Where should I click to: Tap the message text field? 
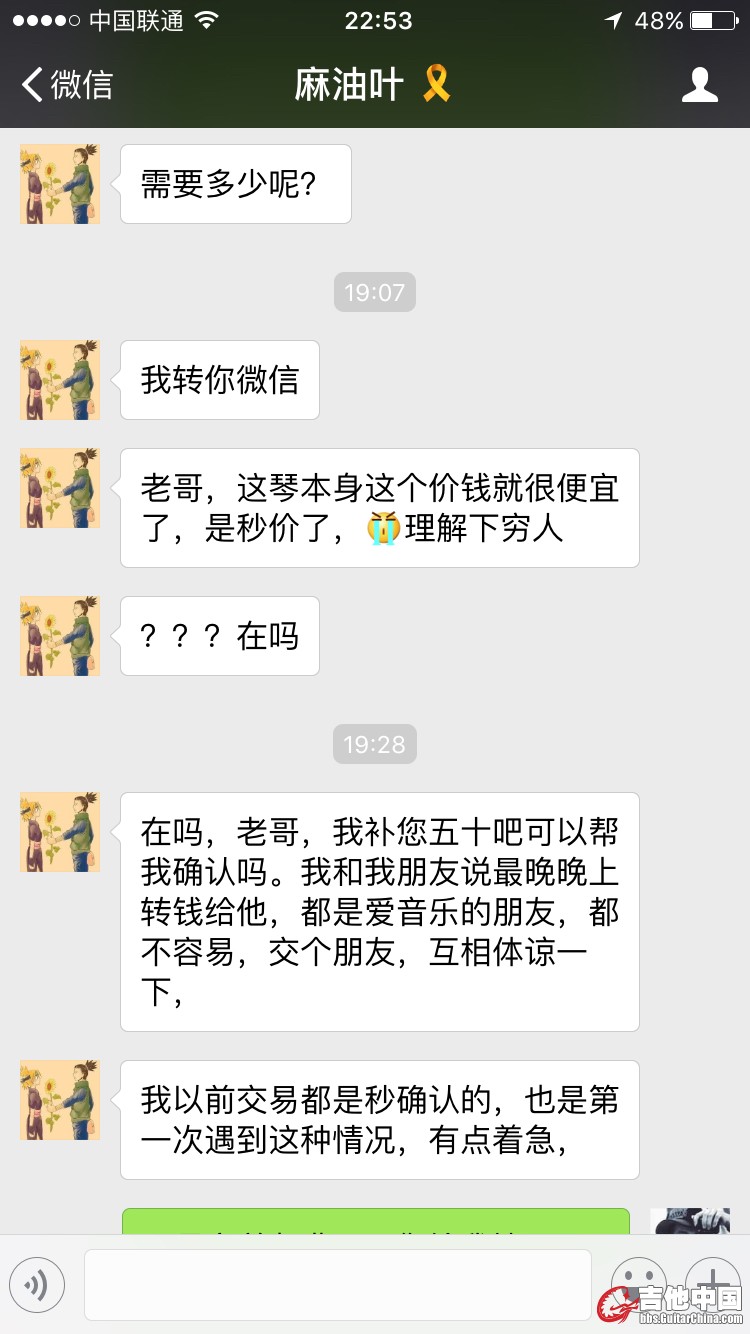pyautogui.click(x=337, y=1284)
